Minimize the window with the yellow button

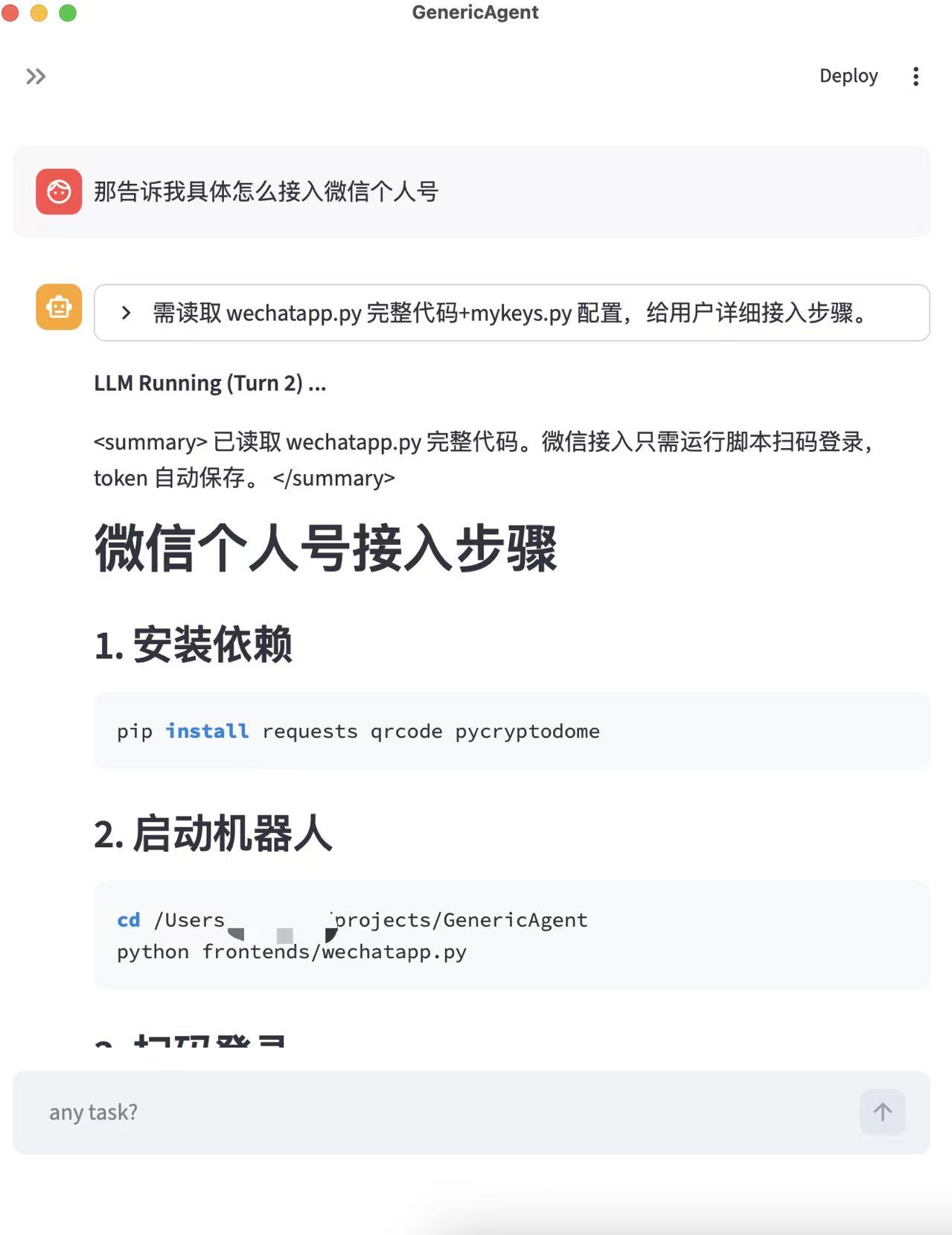pyautogui.click(x=39, y=12)
